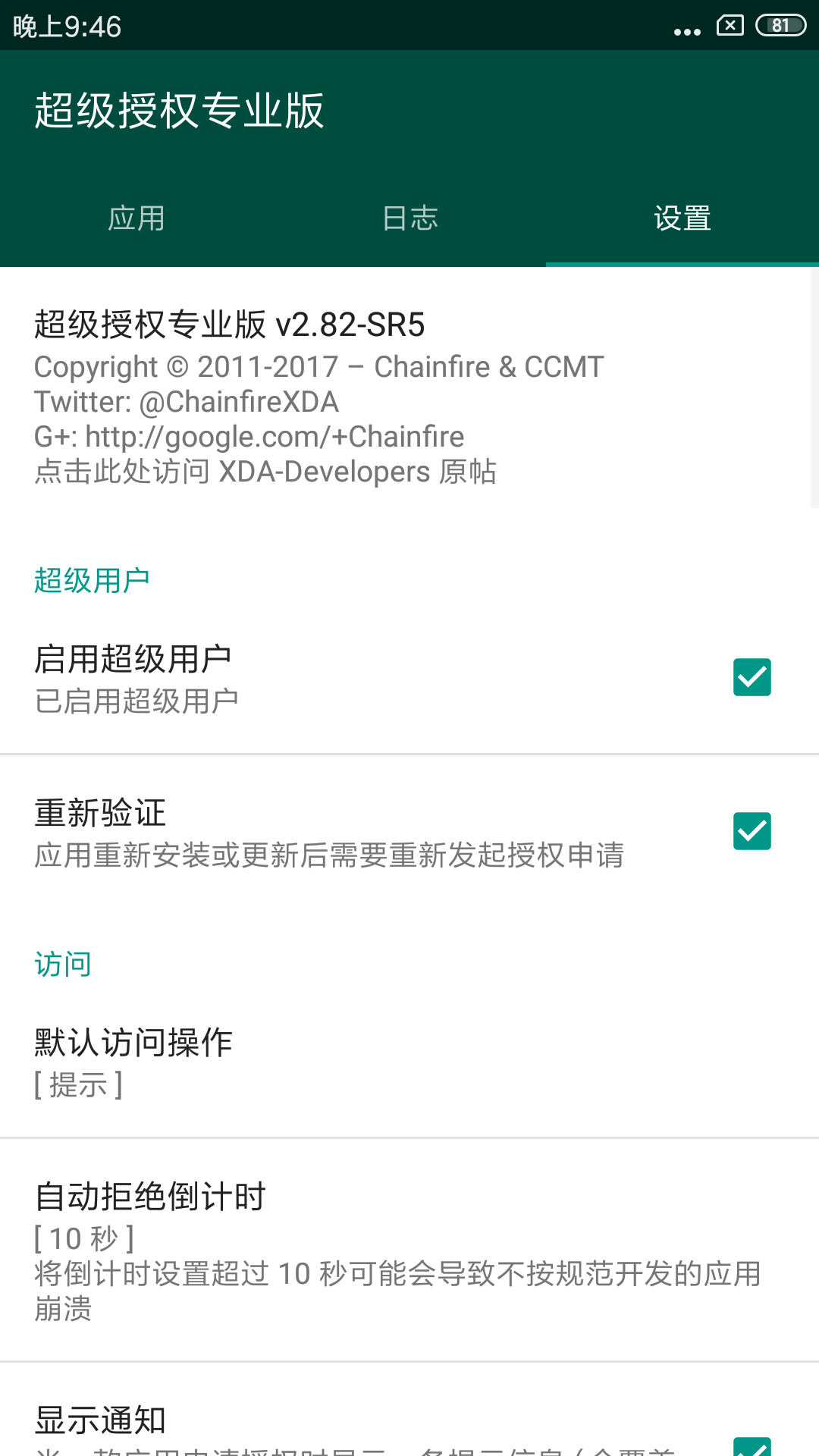Viewport: 819px width, 1456px height.
Task: Uncheck the 重新验证 option
Action: point(752,831)
